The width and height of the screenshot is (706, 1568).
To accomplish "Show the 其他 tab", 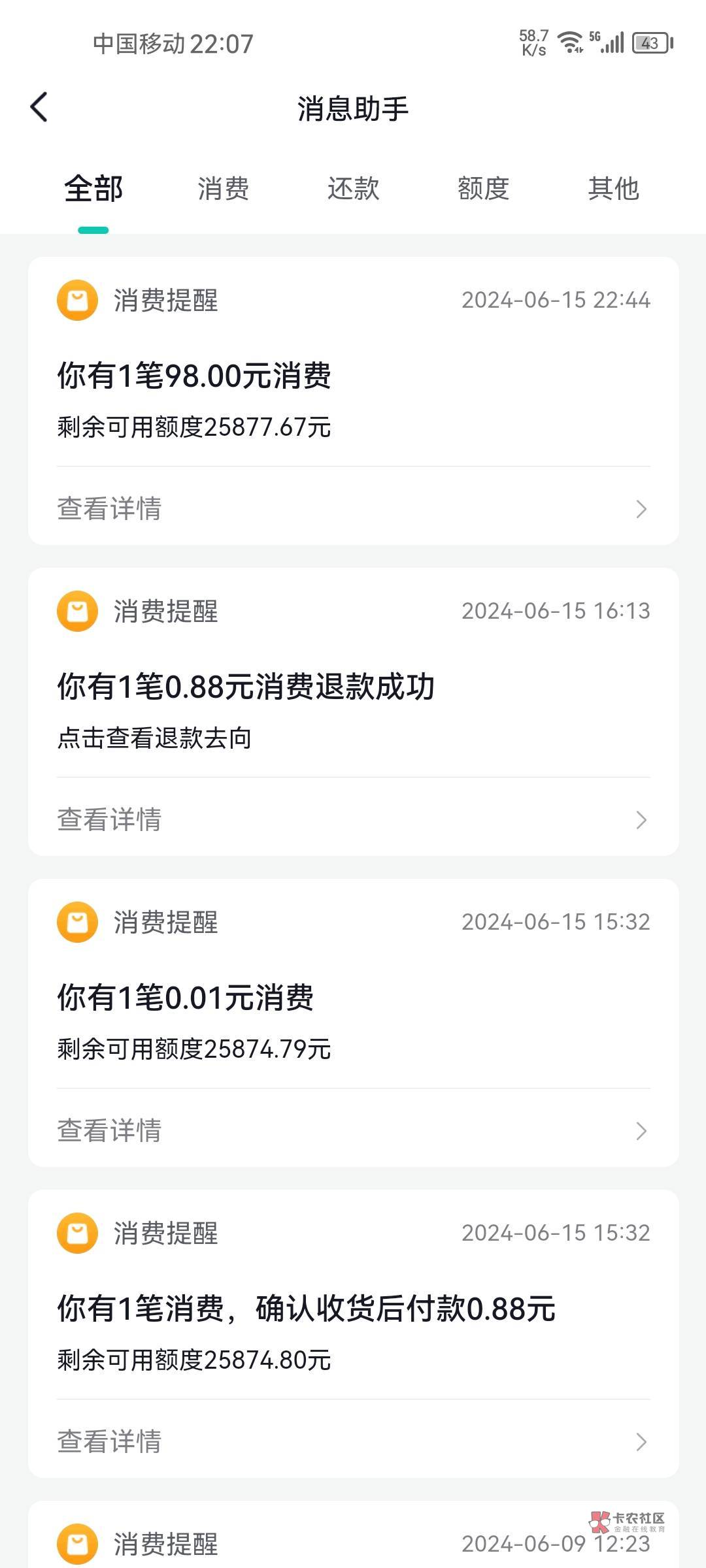I will coord(613,189).
